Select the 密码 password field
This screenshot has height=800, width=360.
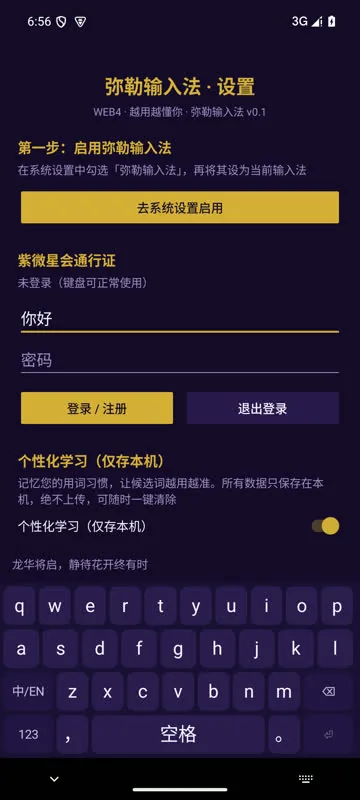179,360
